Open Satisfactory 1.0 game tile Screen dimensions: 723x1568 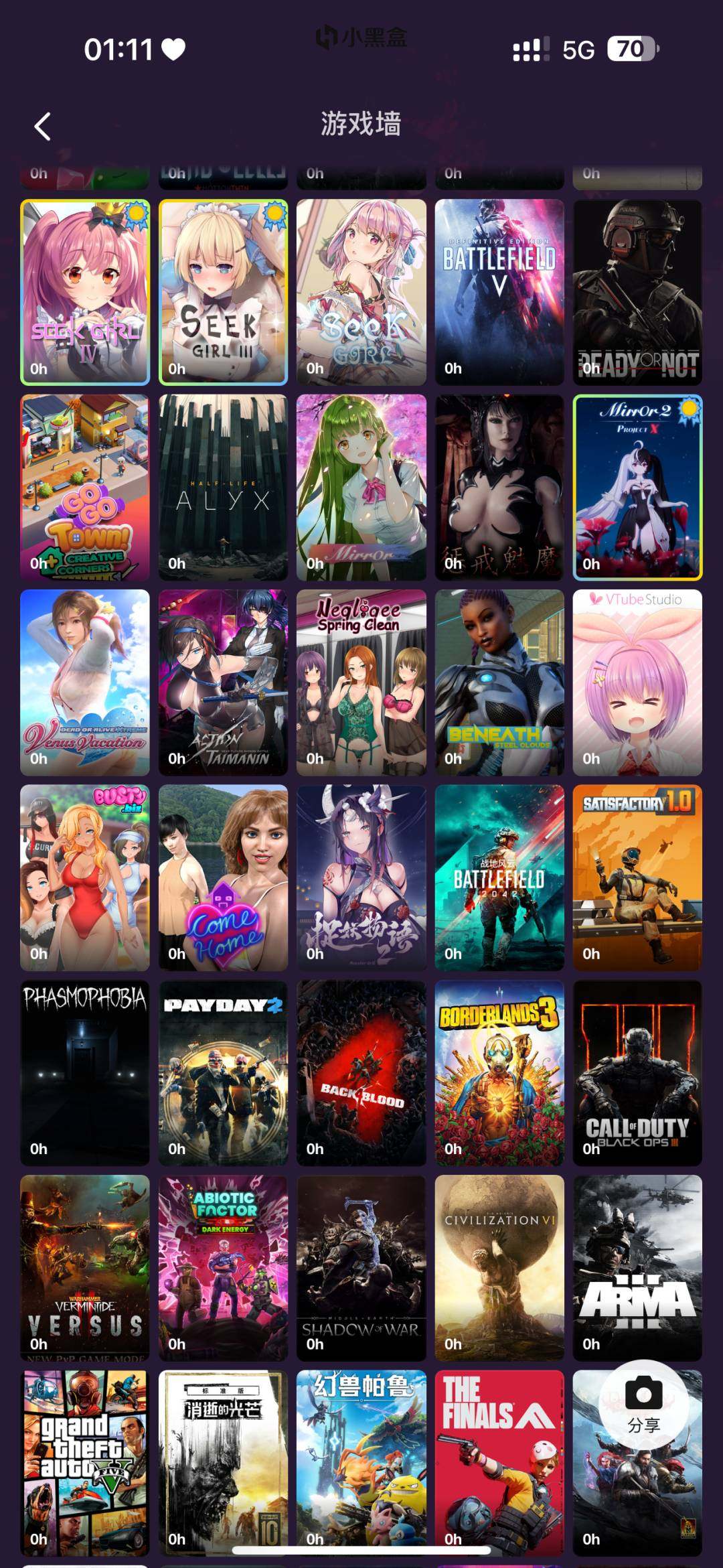click(x=637, y=877)
